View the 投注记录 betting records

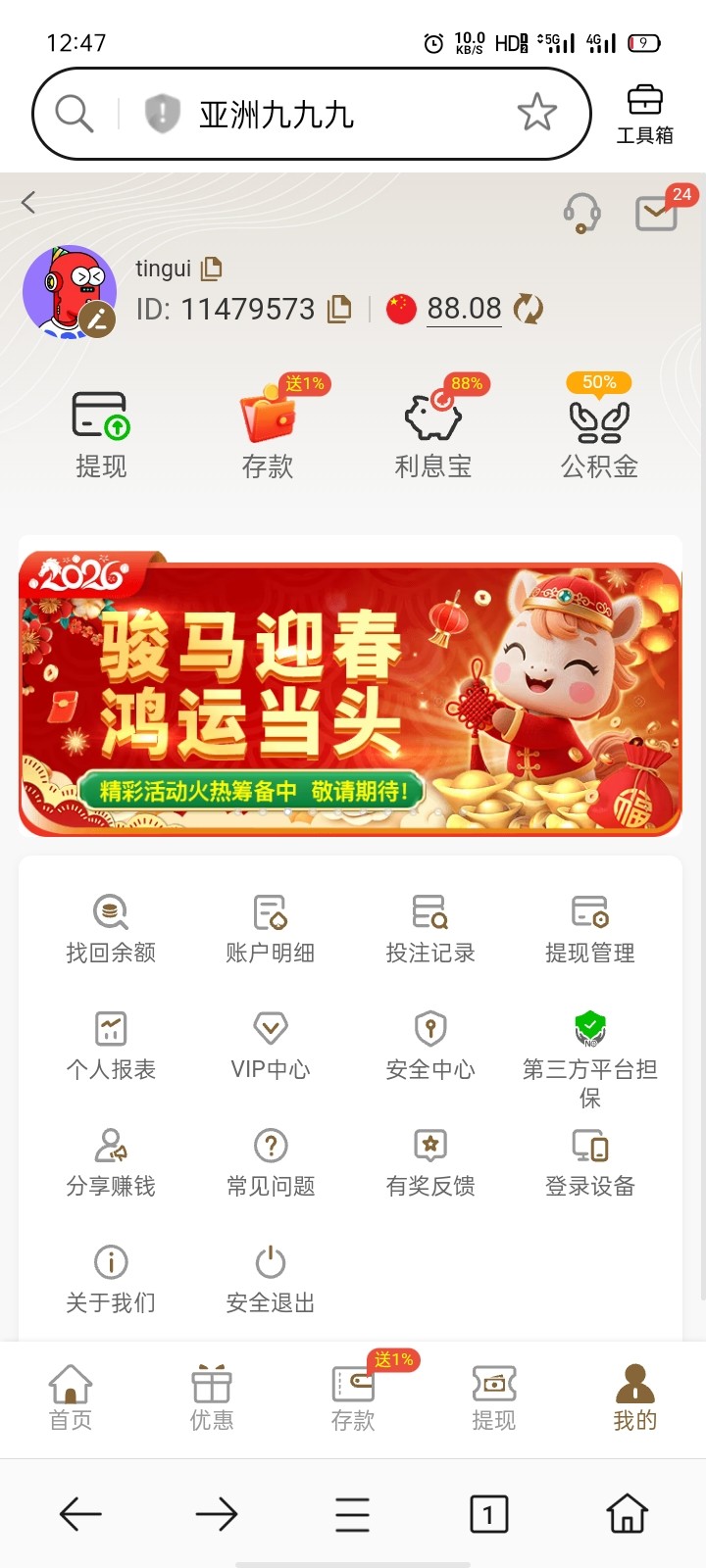point(429,926)
